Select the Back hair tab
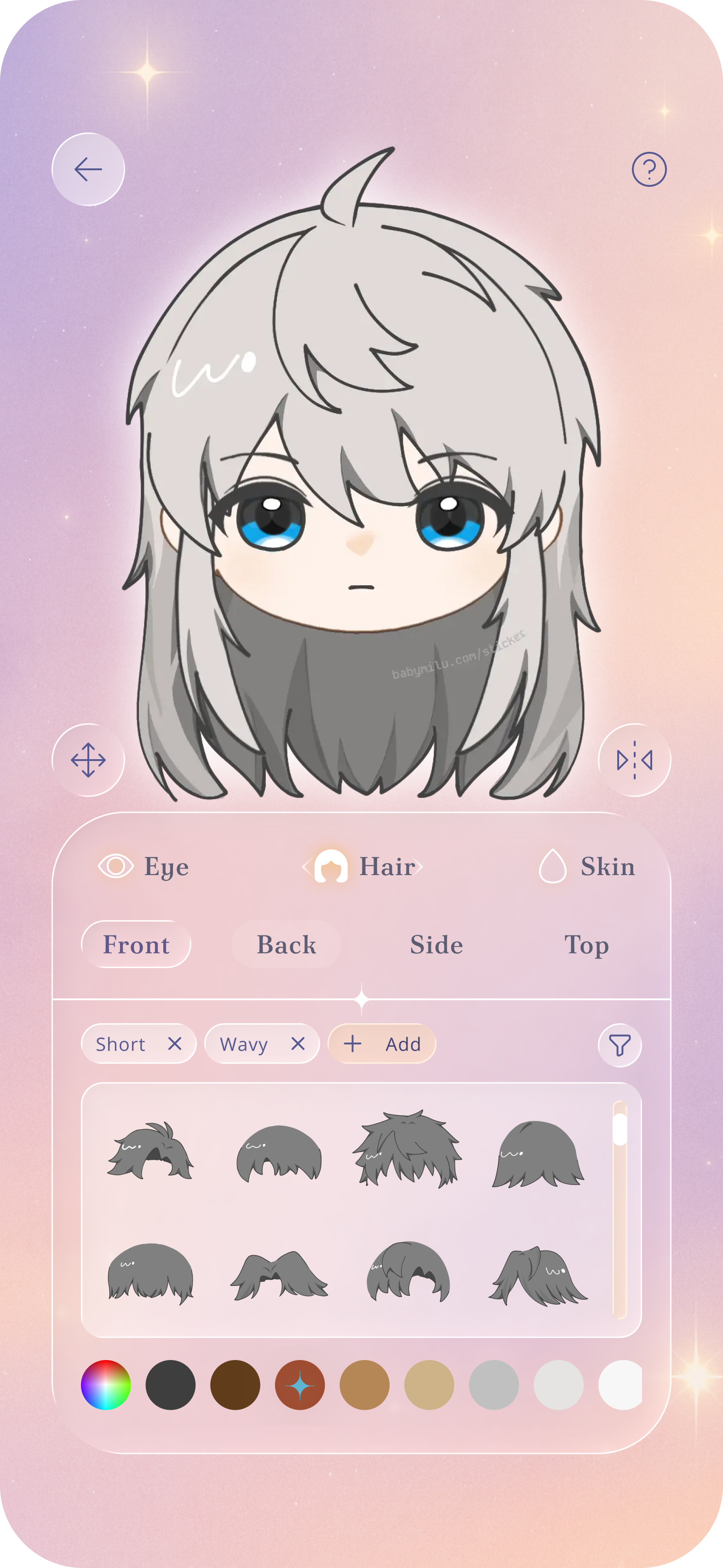 point(286,945)
